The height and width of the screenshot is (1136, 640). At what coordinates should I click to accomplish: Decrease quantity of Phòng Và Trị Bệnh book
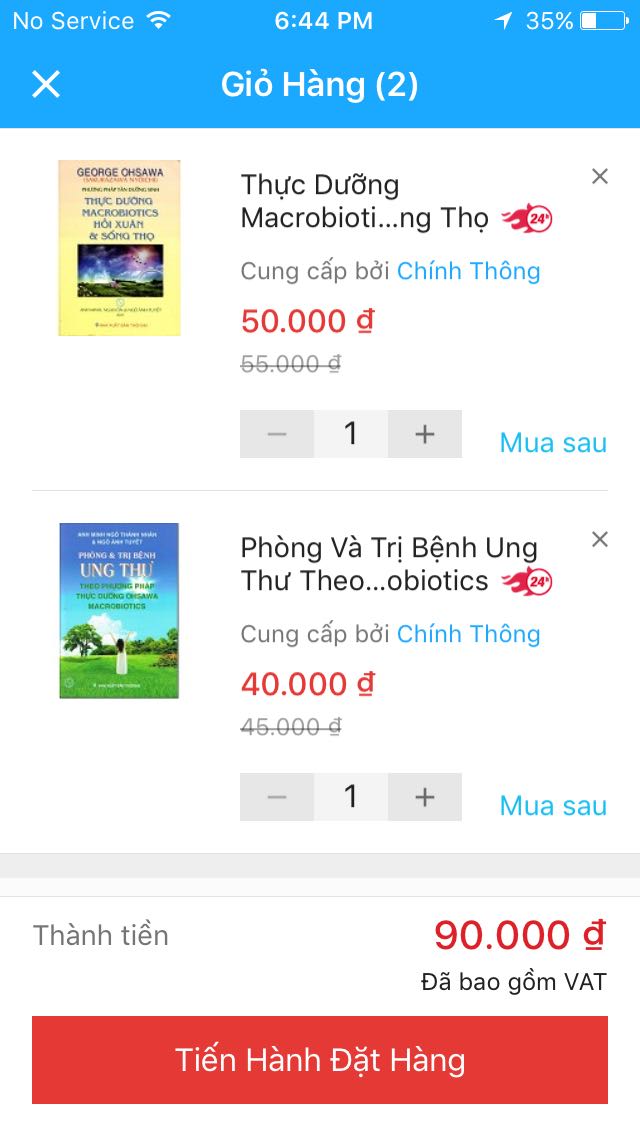277,797
